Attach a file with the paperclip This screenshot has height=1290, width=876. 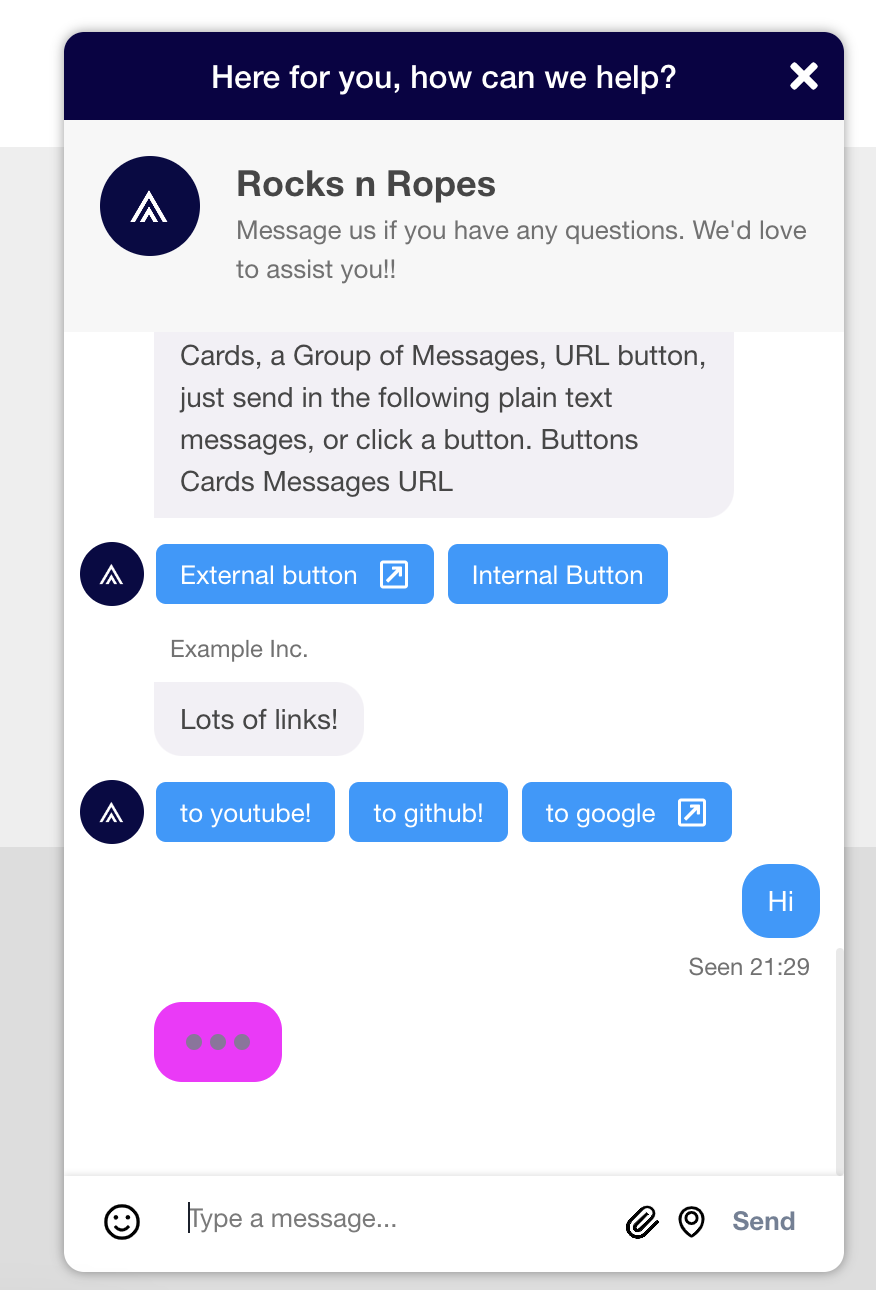point(642,1221)
